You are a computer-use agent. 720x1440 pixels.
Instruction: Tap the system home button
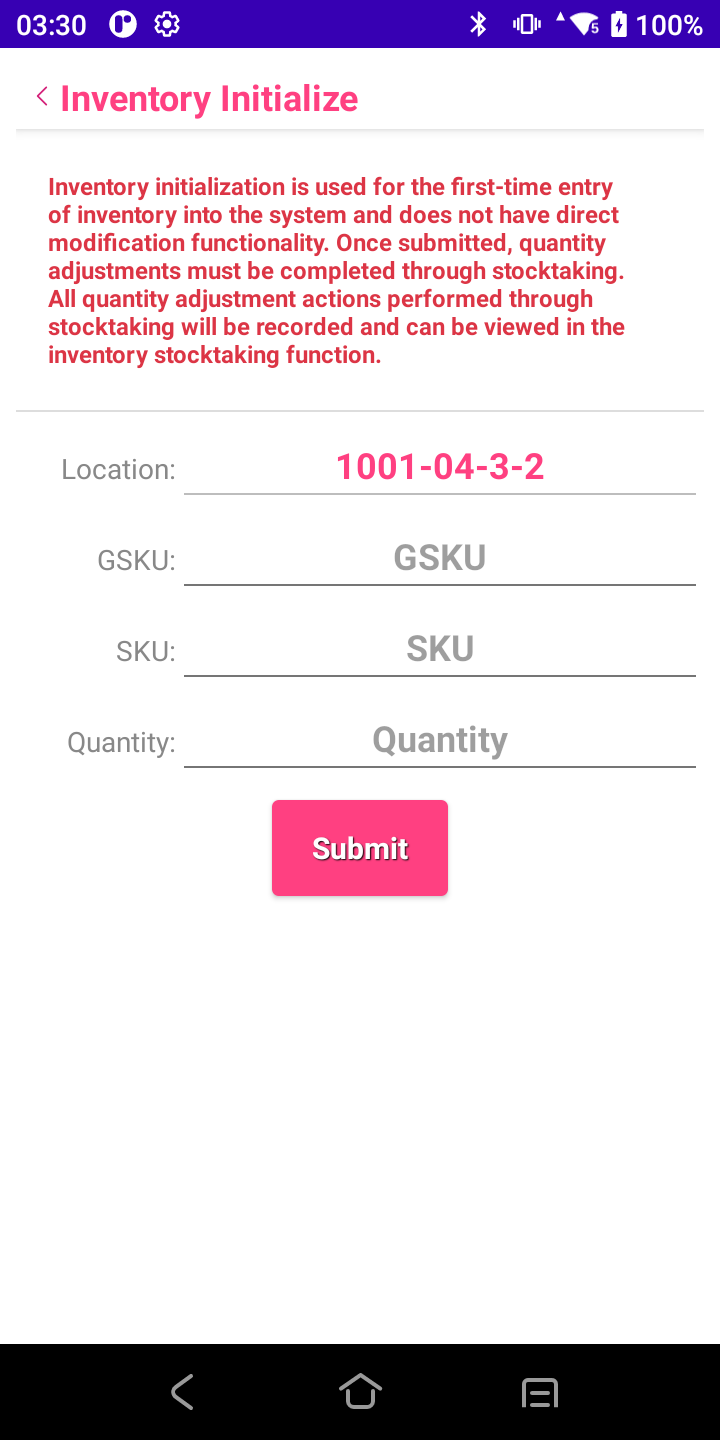tap(360, 1391)
